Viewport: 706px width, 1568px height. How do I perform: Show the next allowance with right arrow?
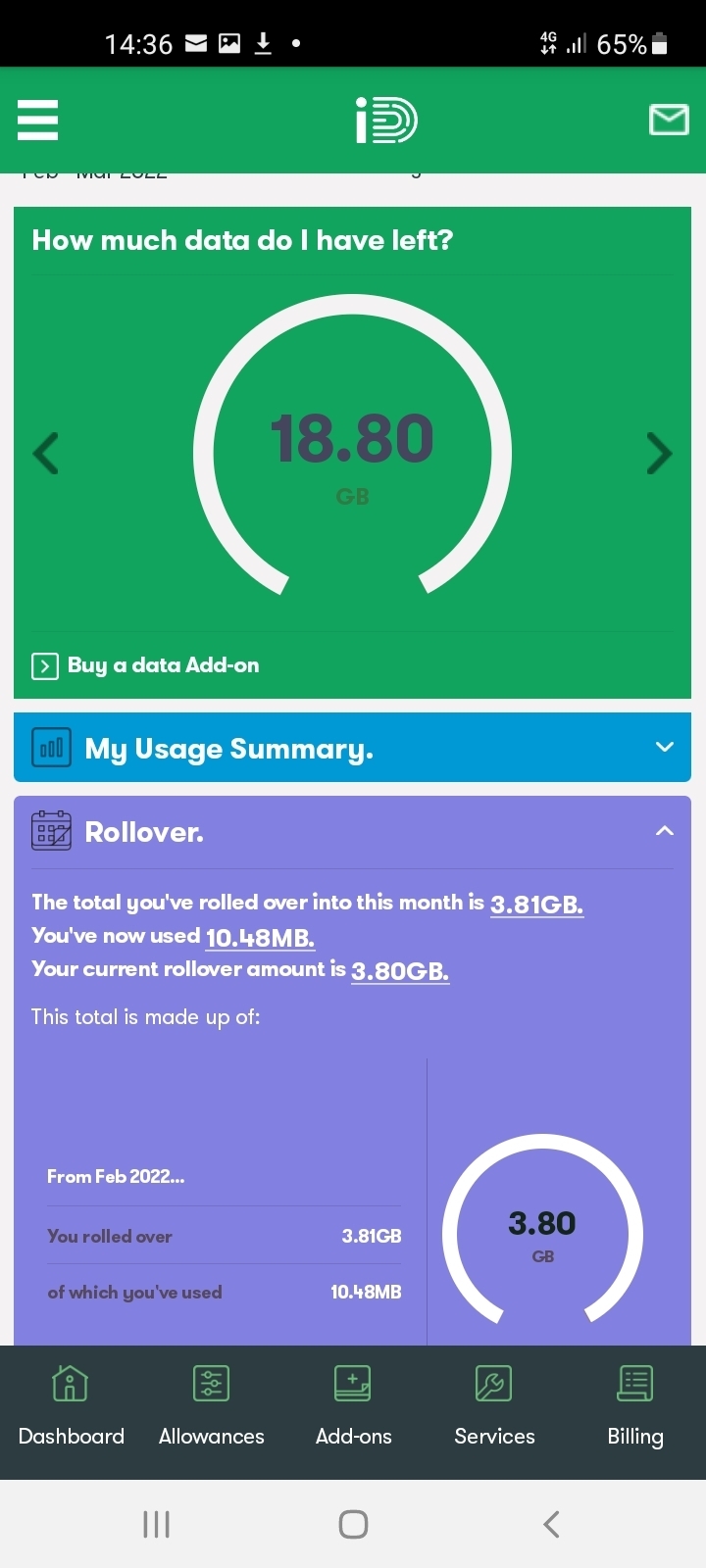click(660, 454)
